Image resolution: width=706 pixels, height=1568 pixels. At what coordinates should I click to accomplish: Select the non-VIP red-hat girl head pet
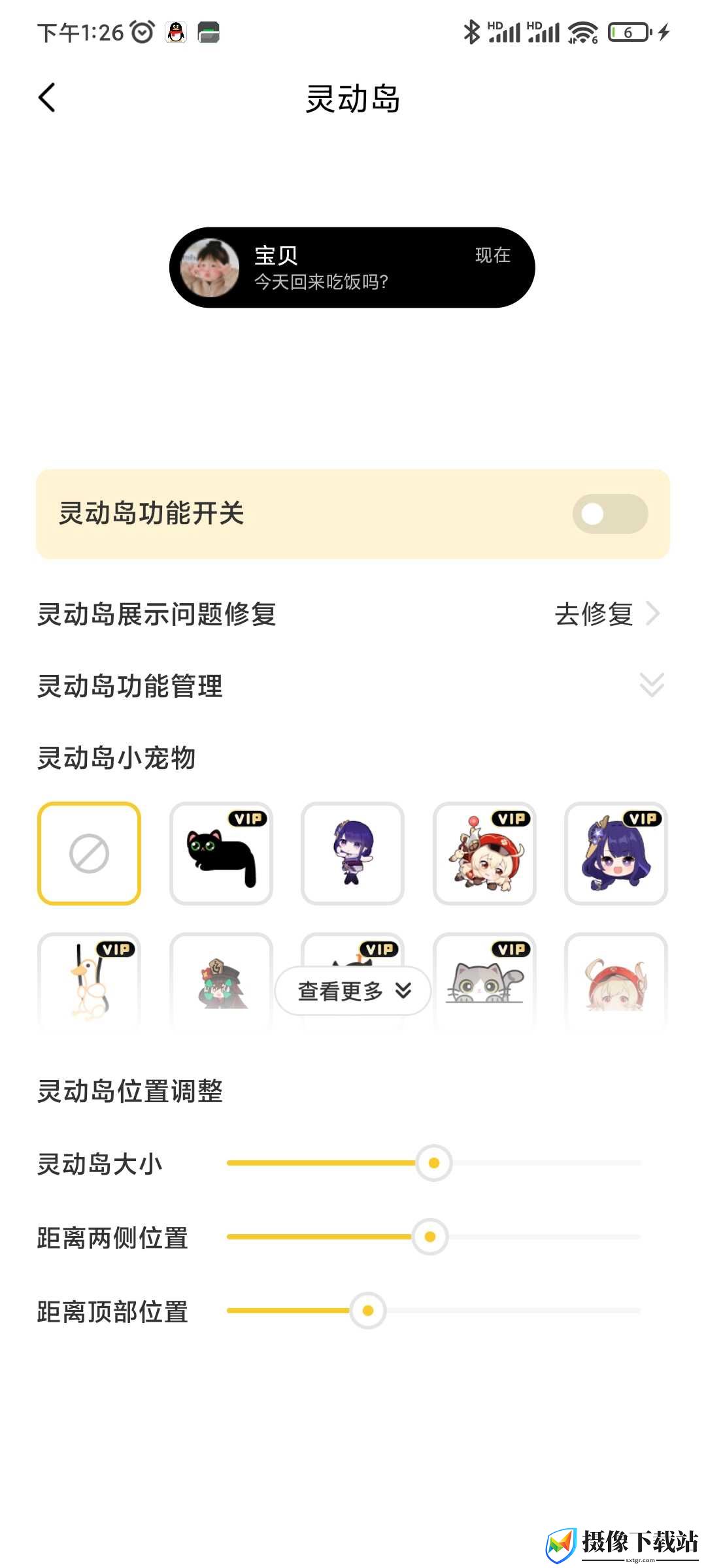pyautogui.click(x=616, y=981)
